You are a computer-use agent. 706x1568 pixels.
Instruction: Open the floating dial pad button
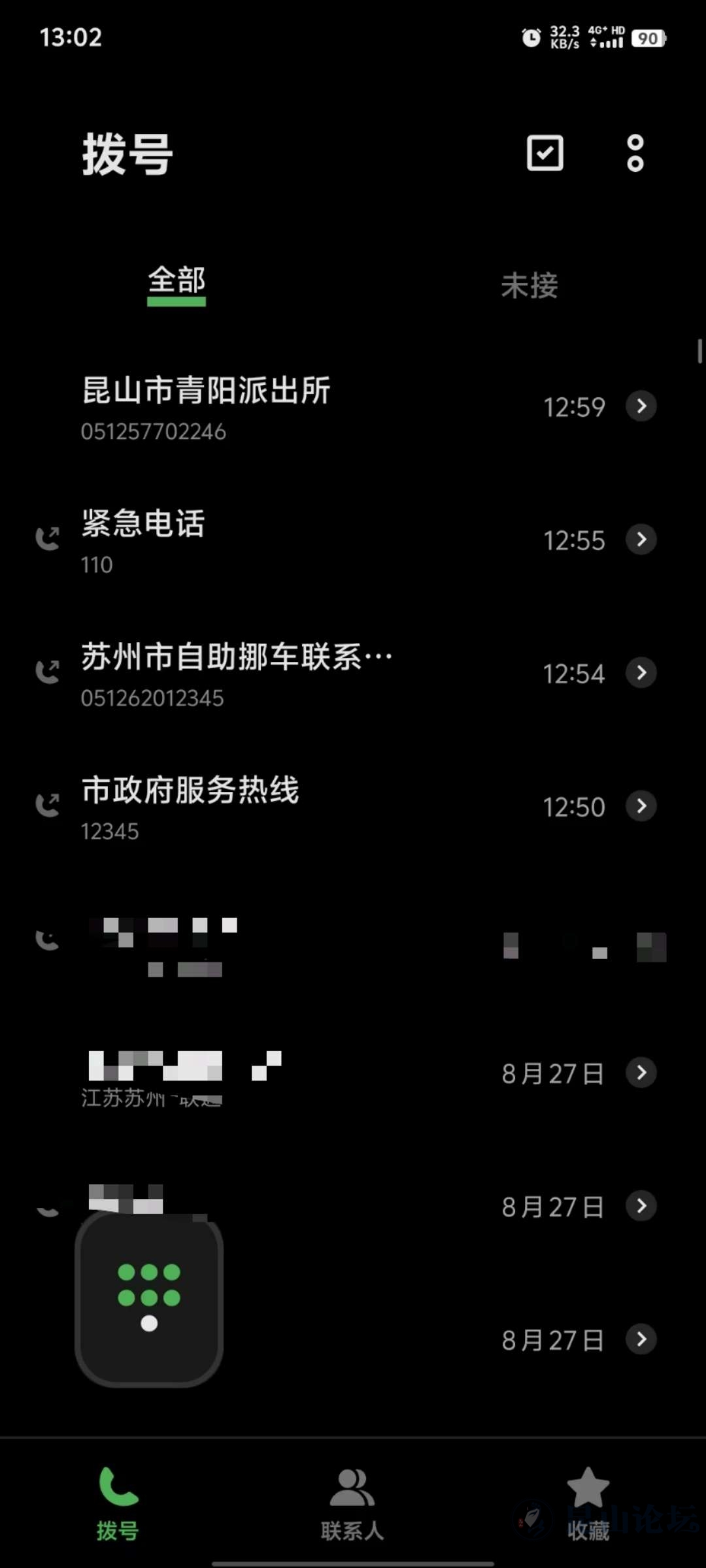[149, 1298]
